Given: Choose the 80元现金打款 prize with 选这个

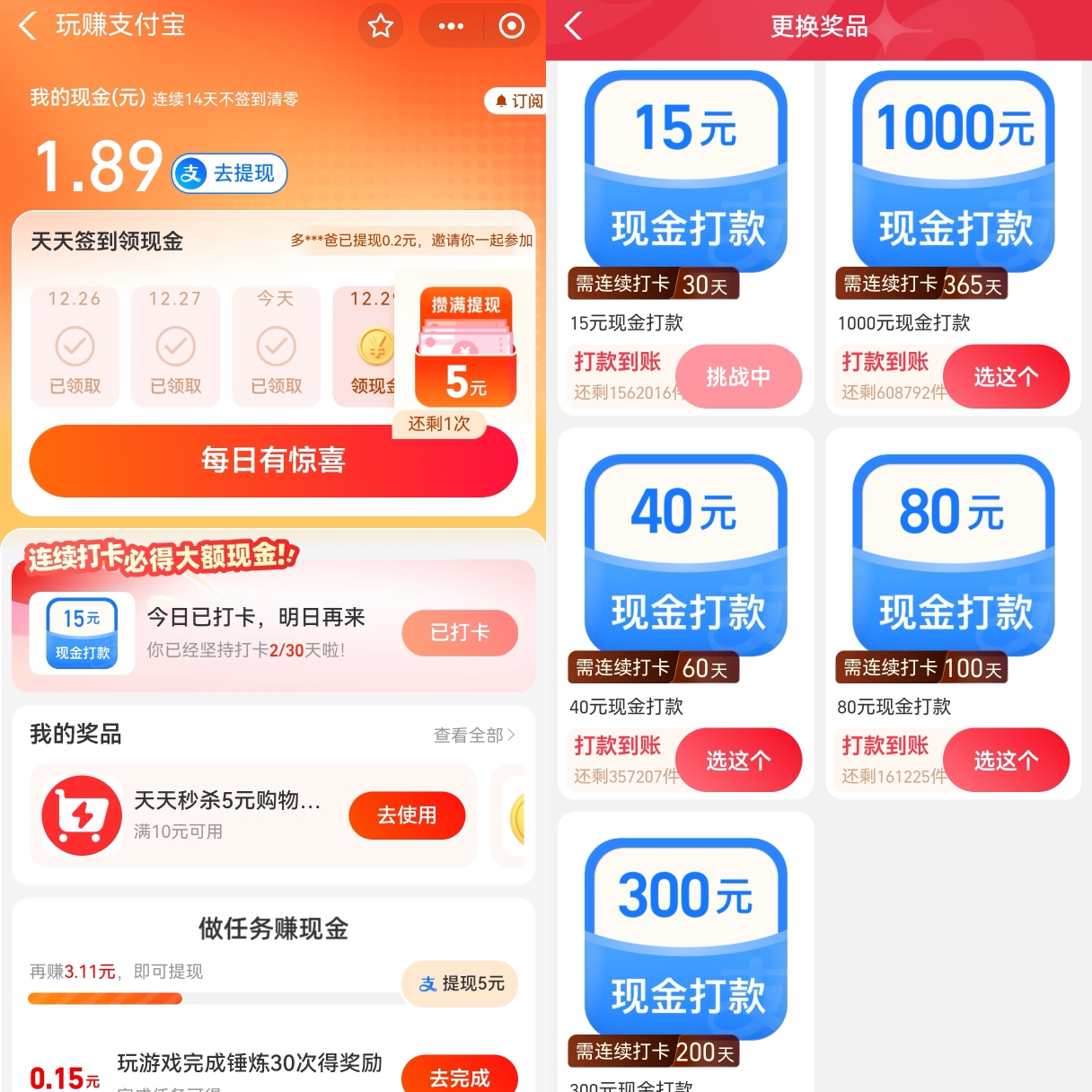Looking at the screenshot, I should 1006,761.
